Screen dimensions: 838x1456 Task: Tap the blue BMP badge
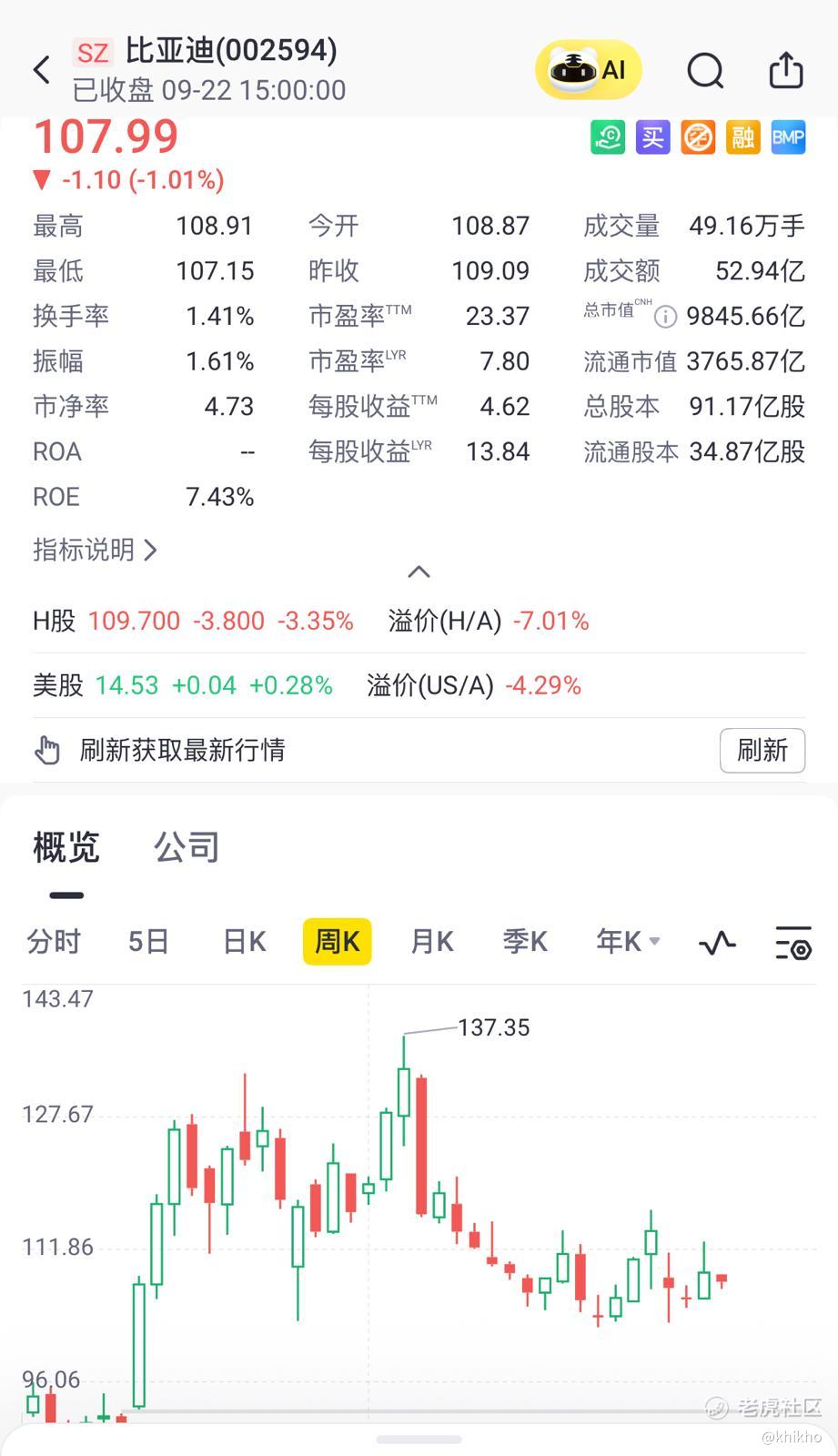click(x=787, y=138)
